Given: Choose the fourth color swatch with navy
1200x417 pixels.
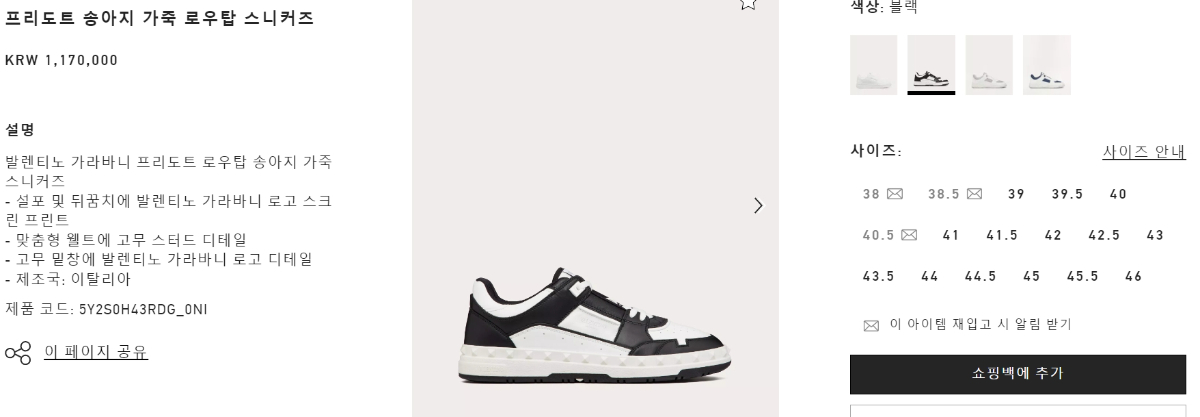Looking at the screenshot, I should [x=1046, y=65].
